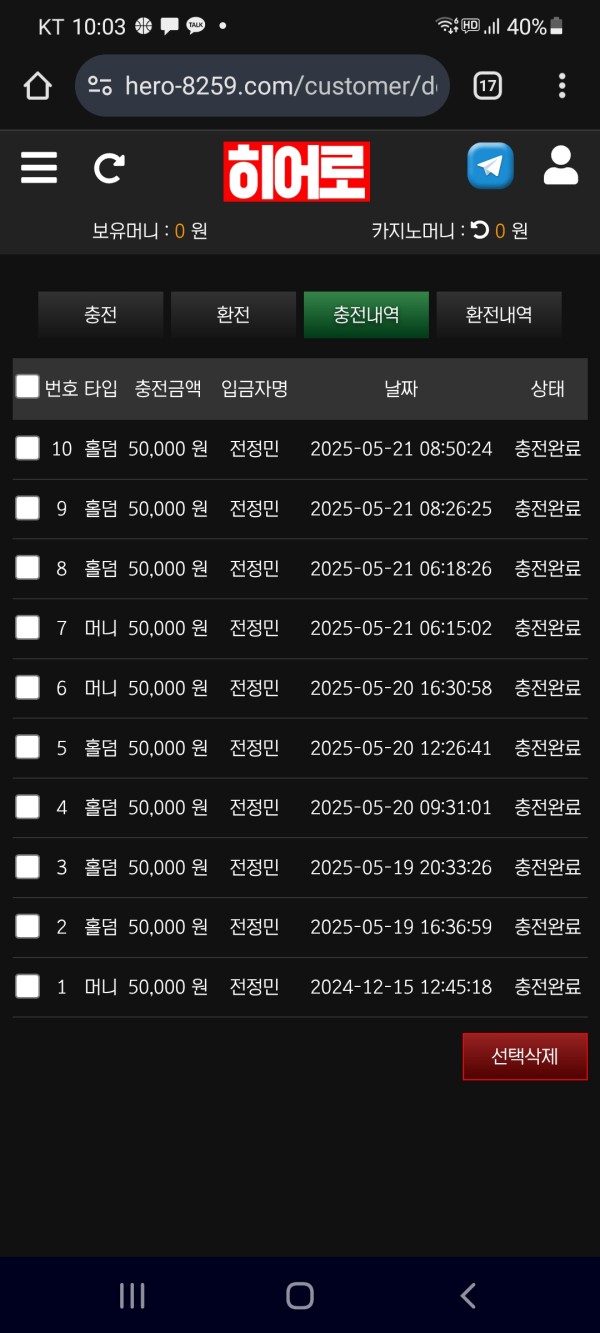Switch to the 충전 tab
This screenshot has width=600, height=1333.
coord(100,315)
